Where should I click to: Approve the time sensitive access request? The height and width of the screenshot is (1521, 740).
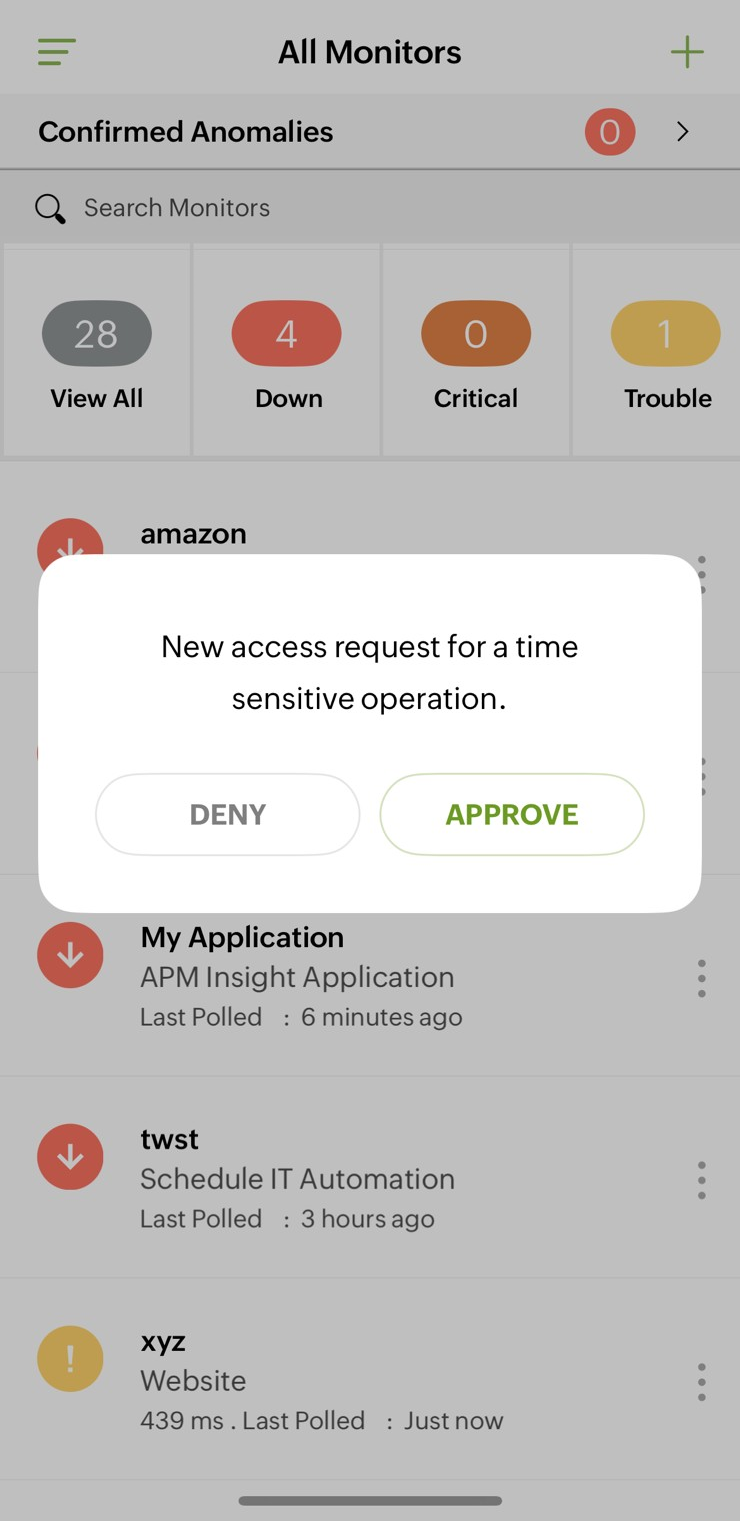[511, 814]
